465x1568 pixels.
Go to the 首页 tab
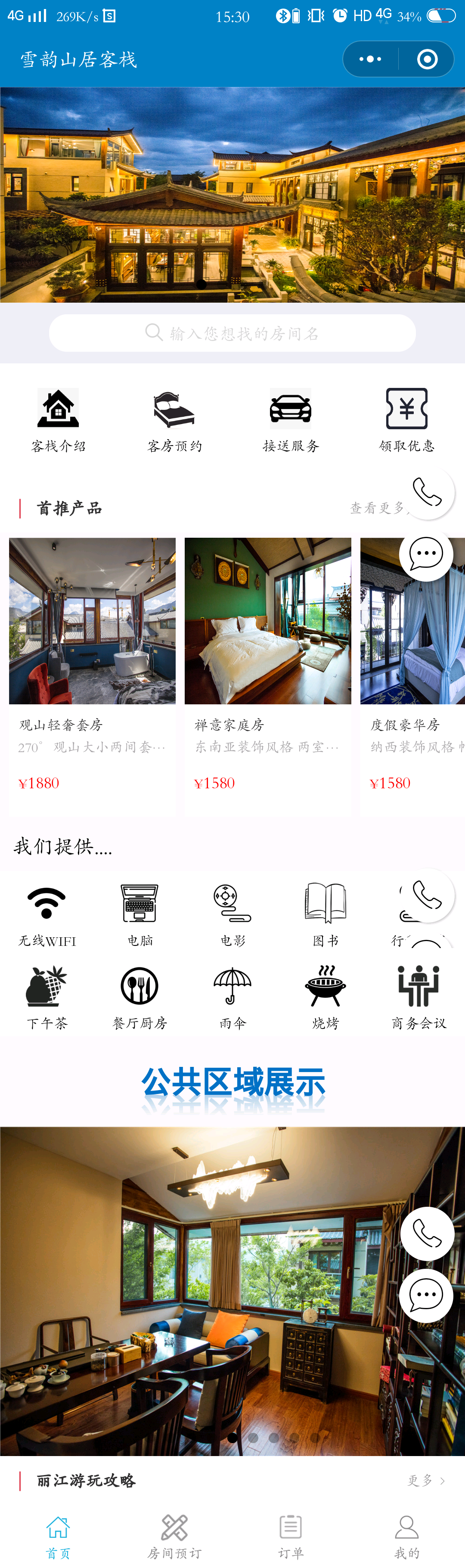tap(59, 1536)
